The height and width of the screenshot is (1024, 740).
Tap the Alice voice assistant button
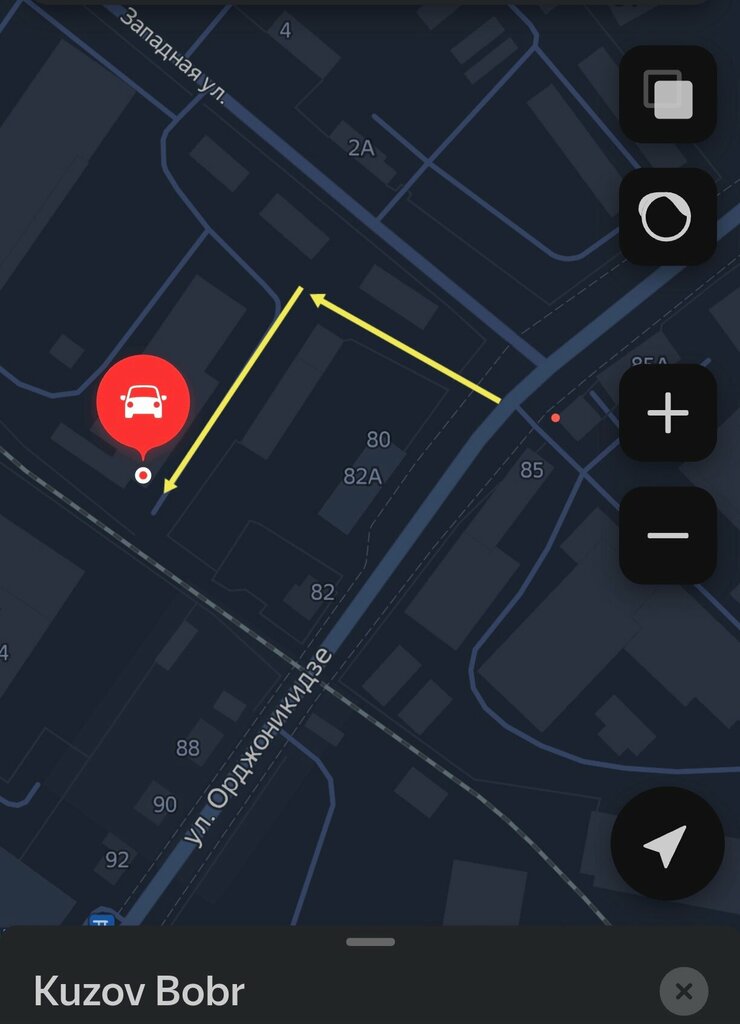coord(667,216)
